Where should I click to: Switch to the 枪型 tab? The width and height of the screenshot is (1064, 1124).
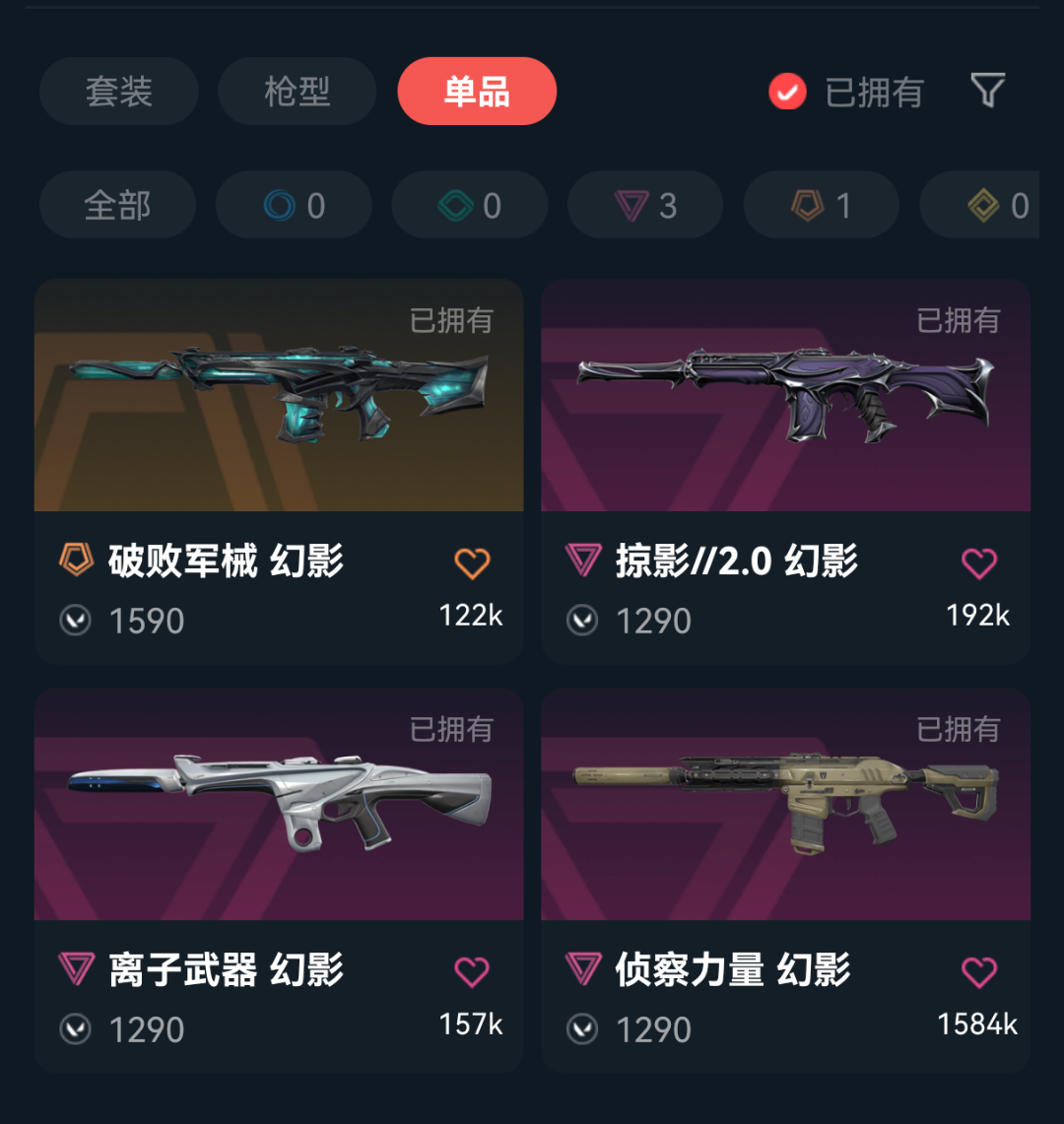point(297,92)
